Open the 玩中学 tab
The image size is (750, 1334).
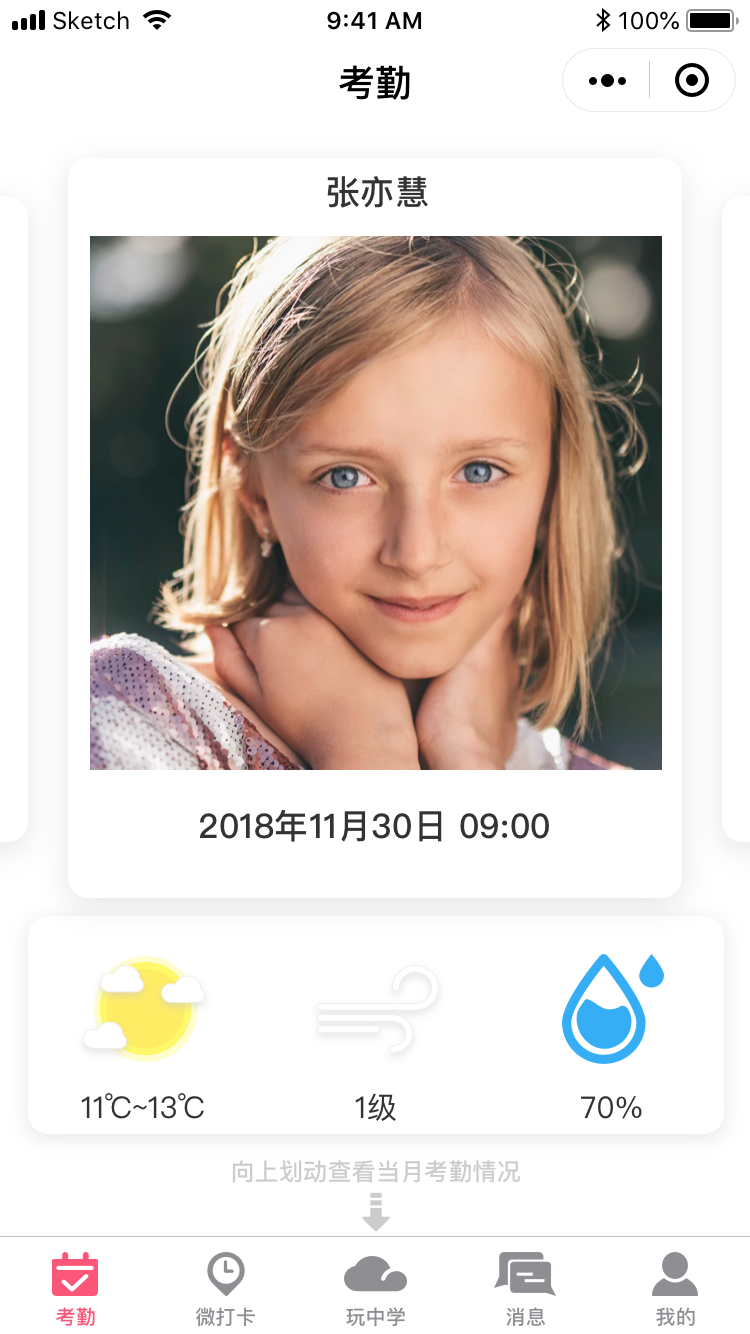tap(375, 1288)
